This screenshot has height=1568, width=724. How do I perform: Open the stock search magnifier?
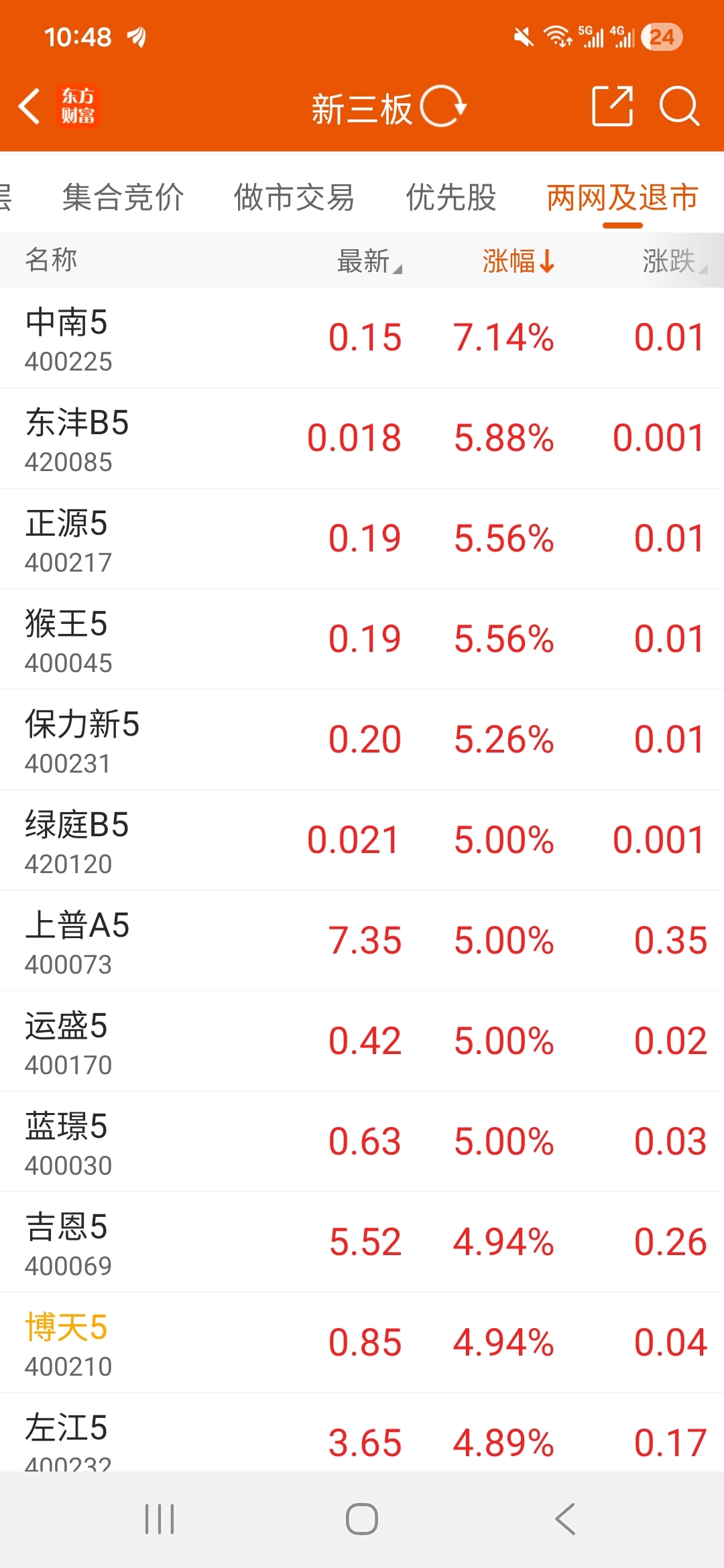pyautogui.click(x=679, y=107)
